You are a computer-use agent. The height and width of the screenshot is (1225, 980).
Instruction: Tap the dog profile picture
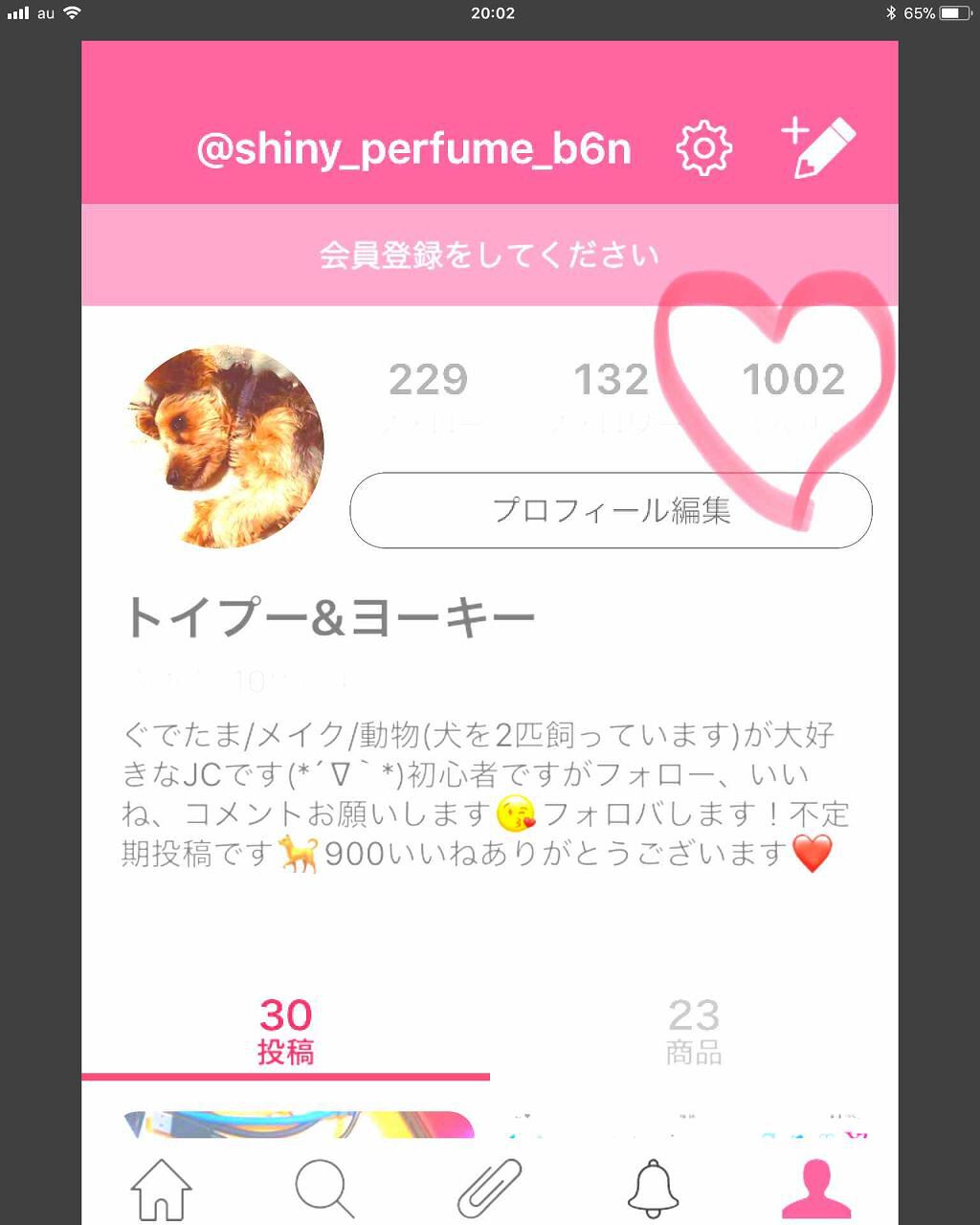226,446
